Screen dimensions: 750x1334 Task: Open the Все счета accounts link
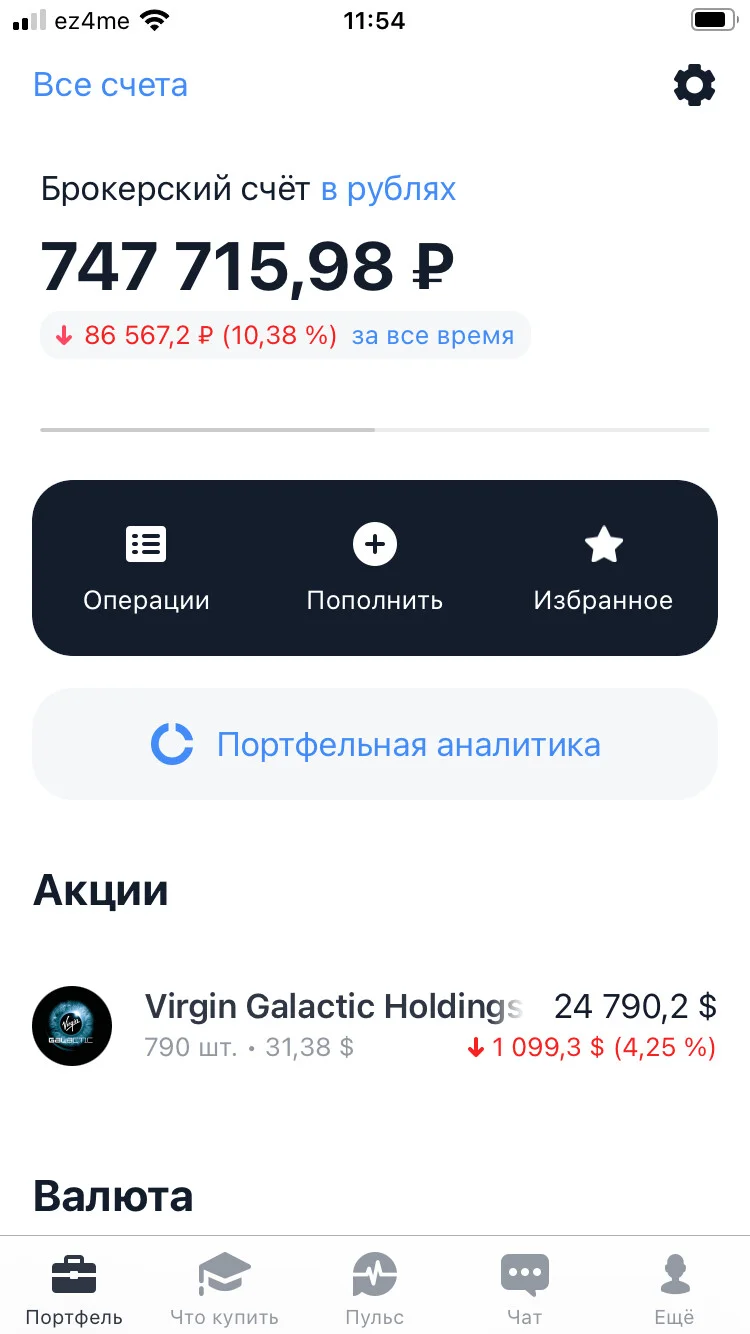tap(110, 85)
